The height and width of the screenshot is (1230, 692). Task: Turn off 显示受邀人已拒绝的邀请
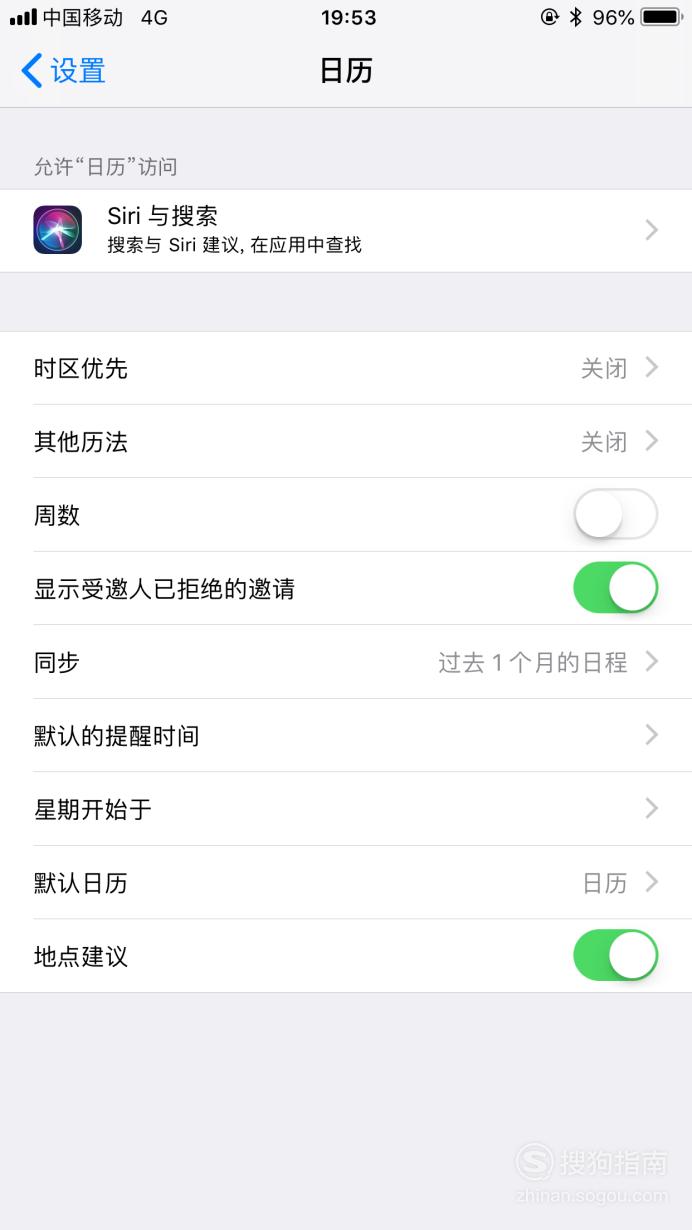pyautogui.click(x=615, y=588)
